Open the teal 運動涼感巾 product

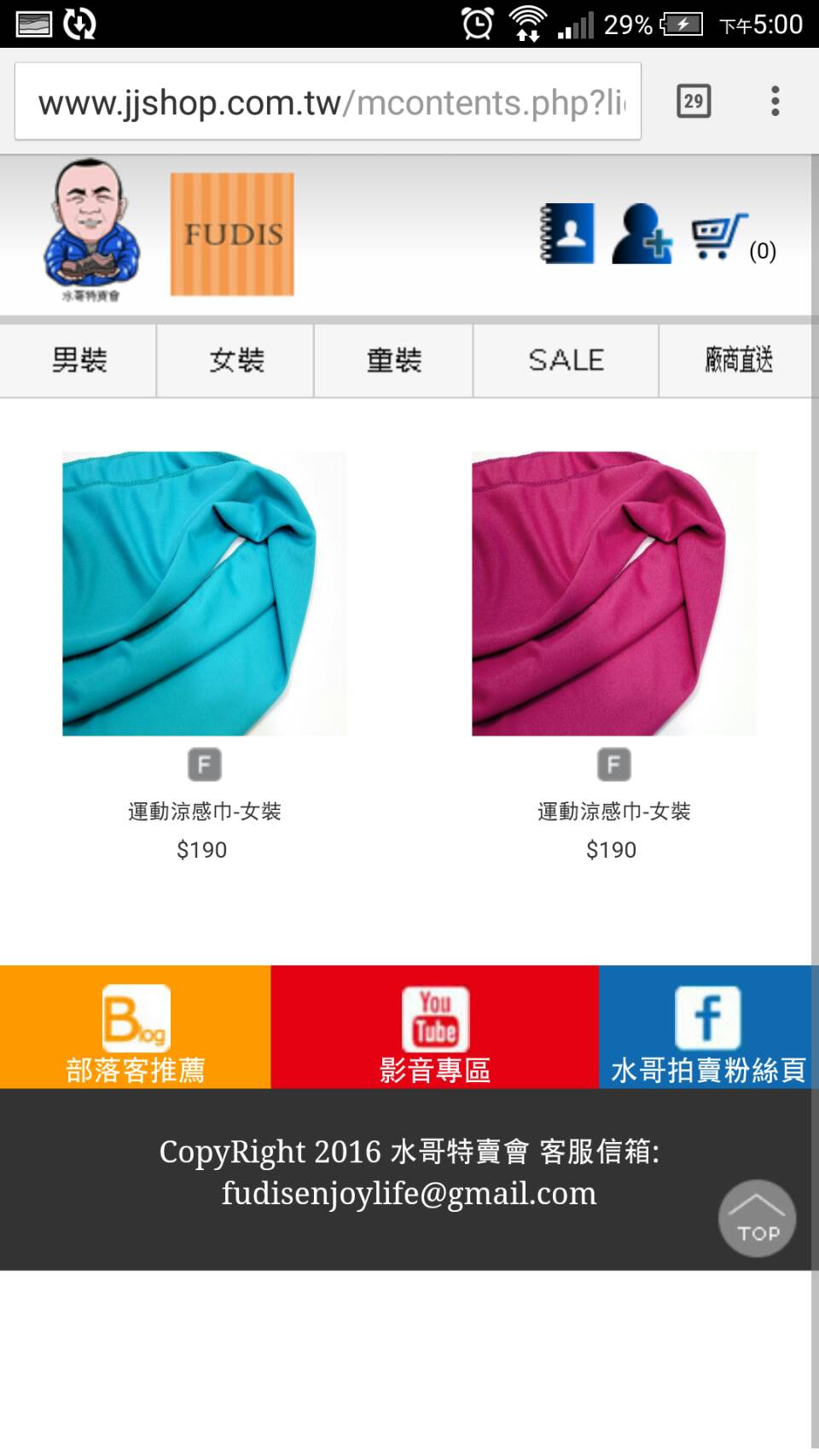click(205, 593)
